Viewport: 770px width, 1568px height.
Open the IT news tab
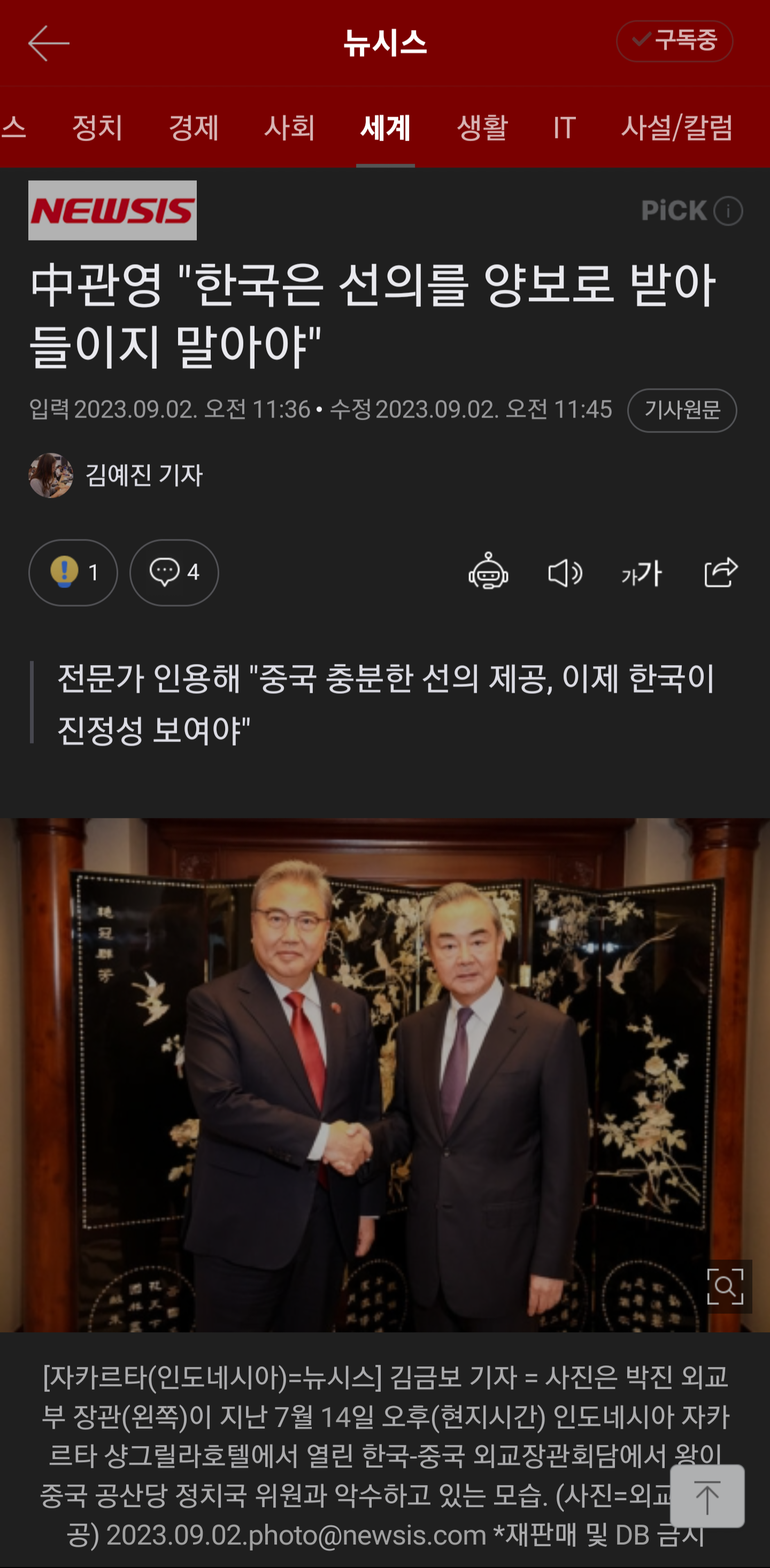pos(564,128)
